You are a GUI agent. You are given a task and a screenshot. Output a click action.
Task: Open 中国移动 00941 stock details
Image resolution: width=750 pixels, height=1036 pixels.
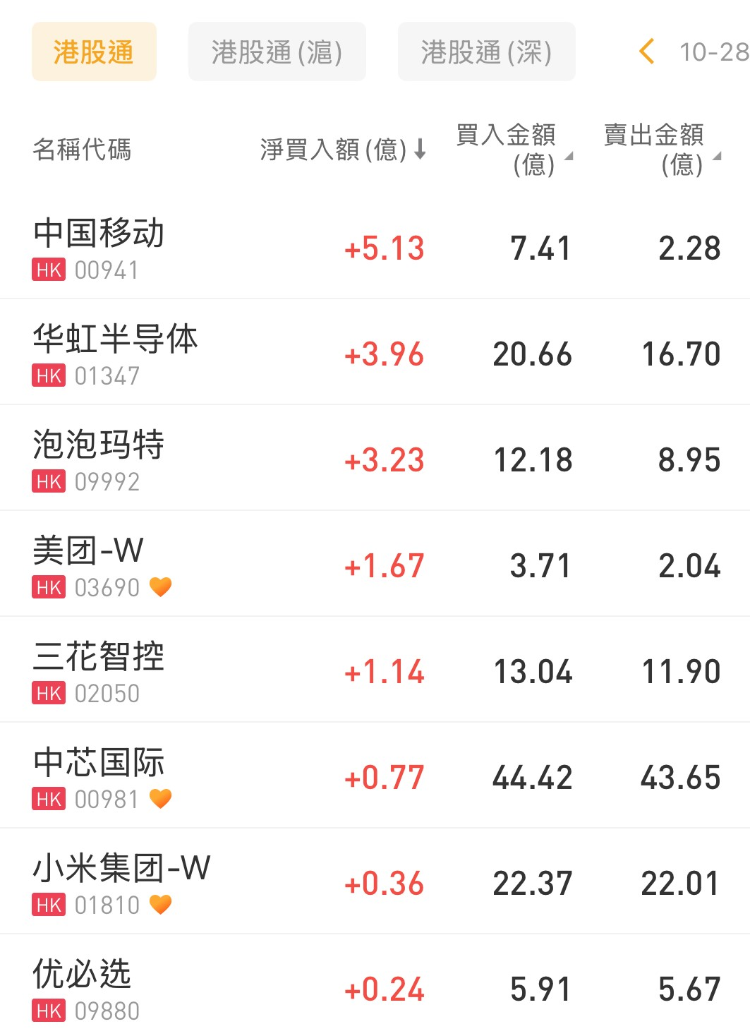(x=98, y=247)
